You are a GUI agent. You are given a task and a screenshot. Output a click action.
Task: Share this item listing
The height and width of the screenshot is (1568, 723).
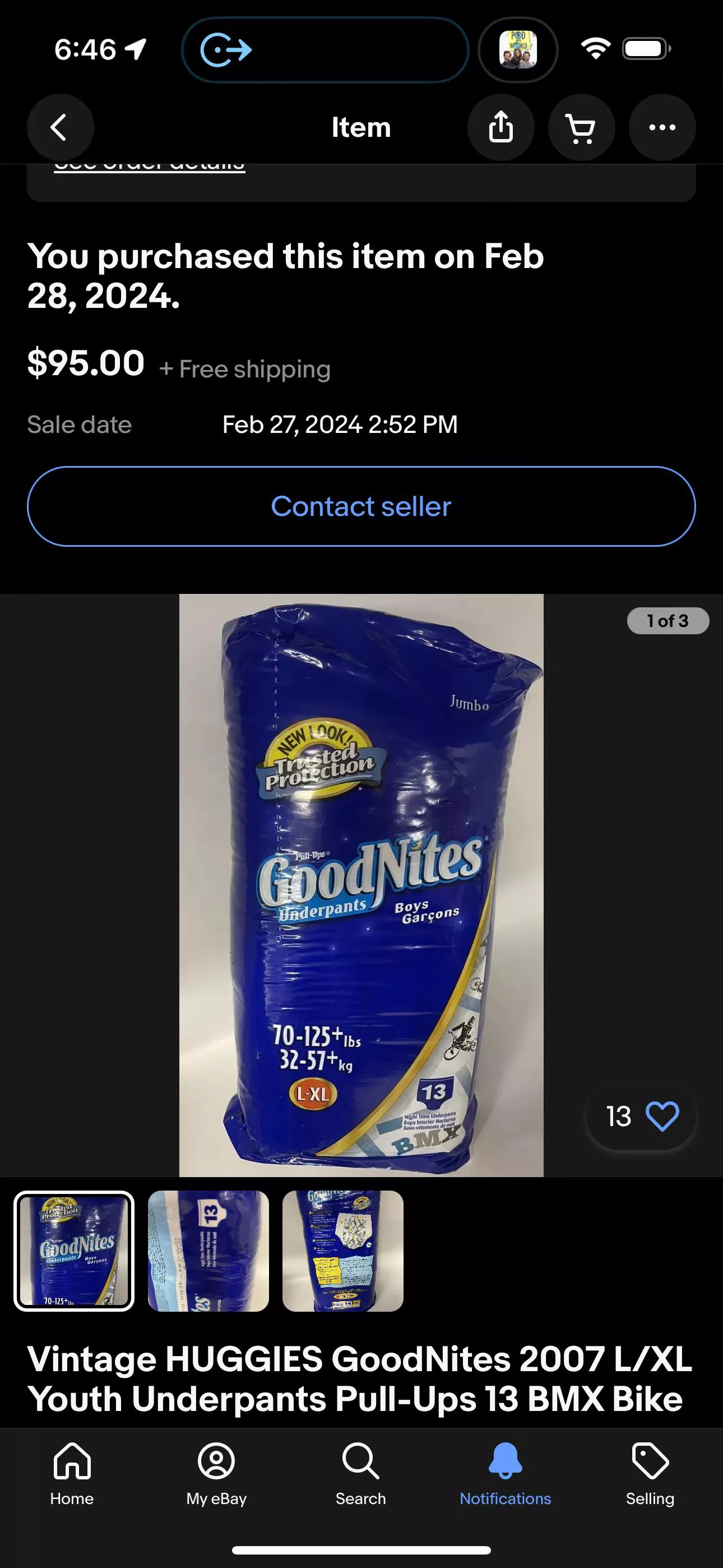click(500, 128)
